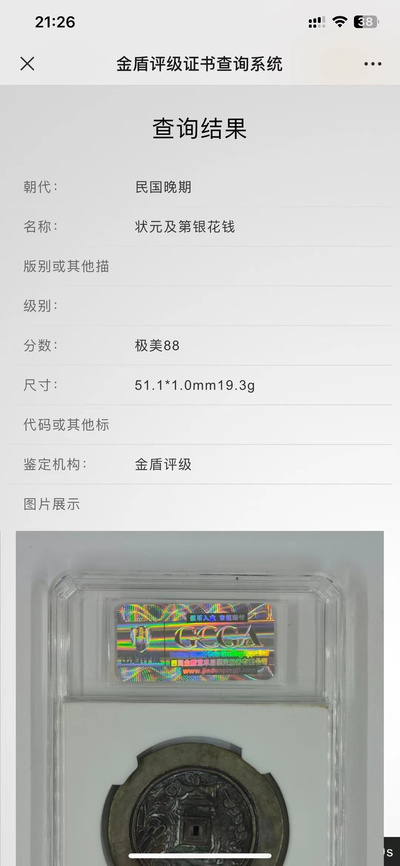
Task: View the graded coin photo
Action: click(199, 698)
